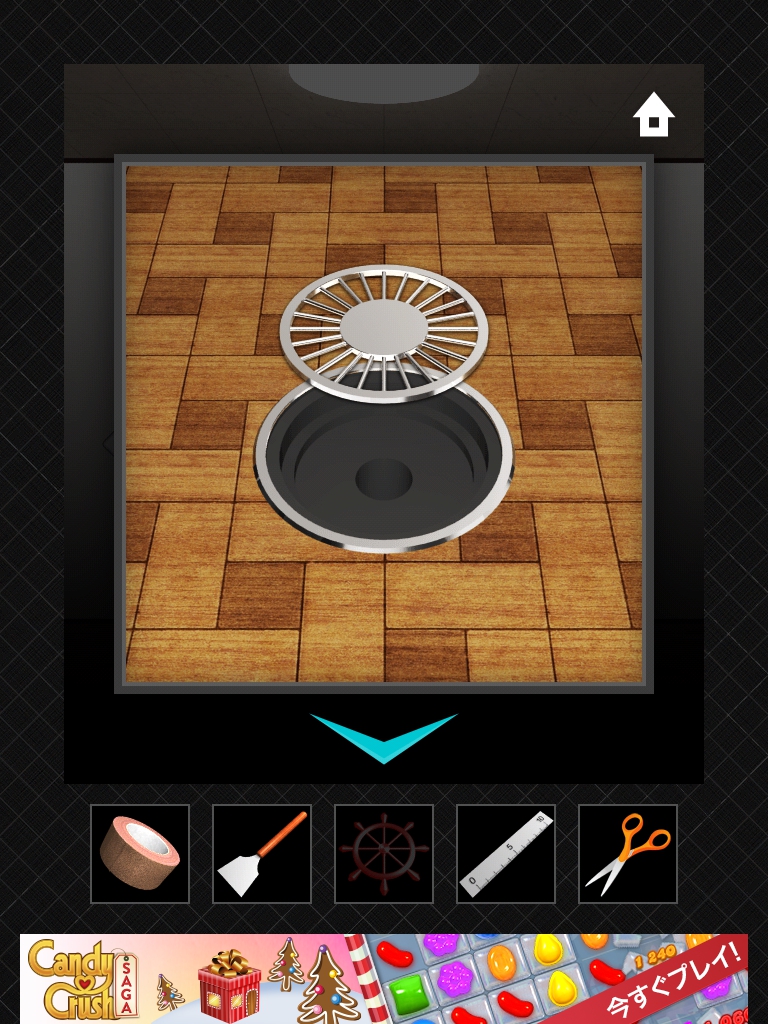
Task: Select the tape roll from inventory
Action: (x=140, y=853)
